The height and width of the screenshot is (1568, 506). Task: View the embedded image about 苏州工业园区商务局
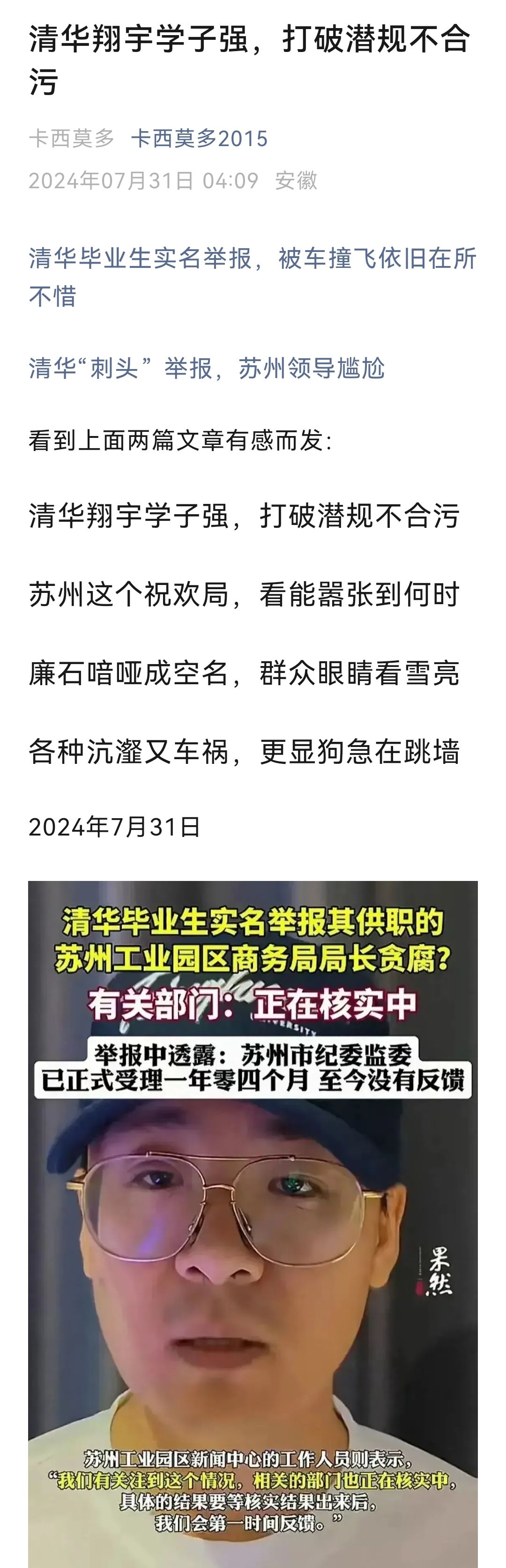tap(253, 1223)
